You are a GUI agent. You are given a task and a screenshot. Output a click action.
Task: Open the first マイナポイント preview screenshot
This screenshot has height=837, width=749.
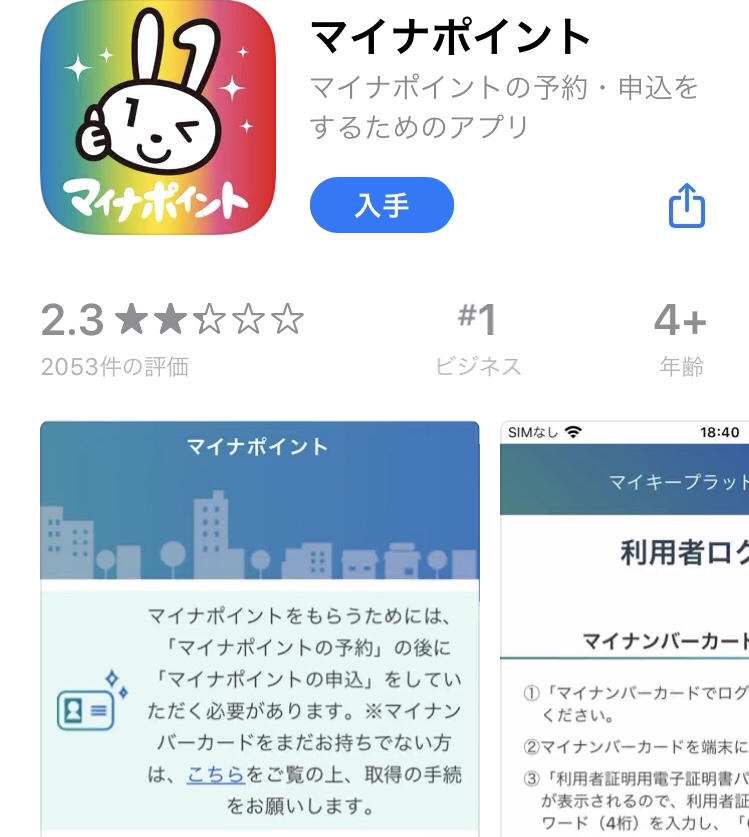259,628
